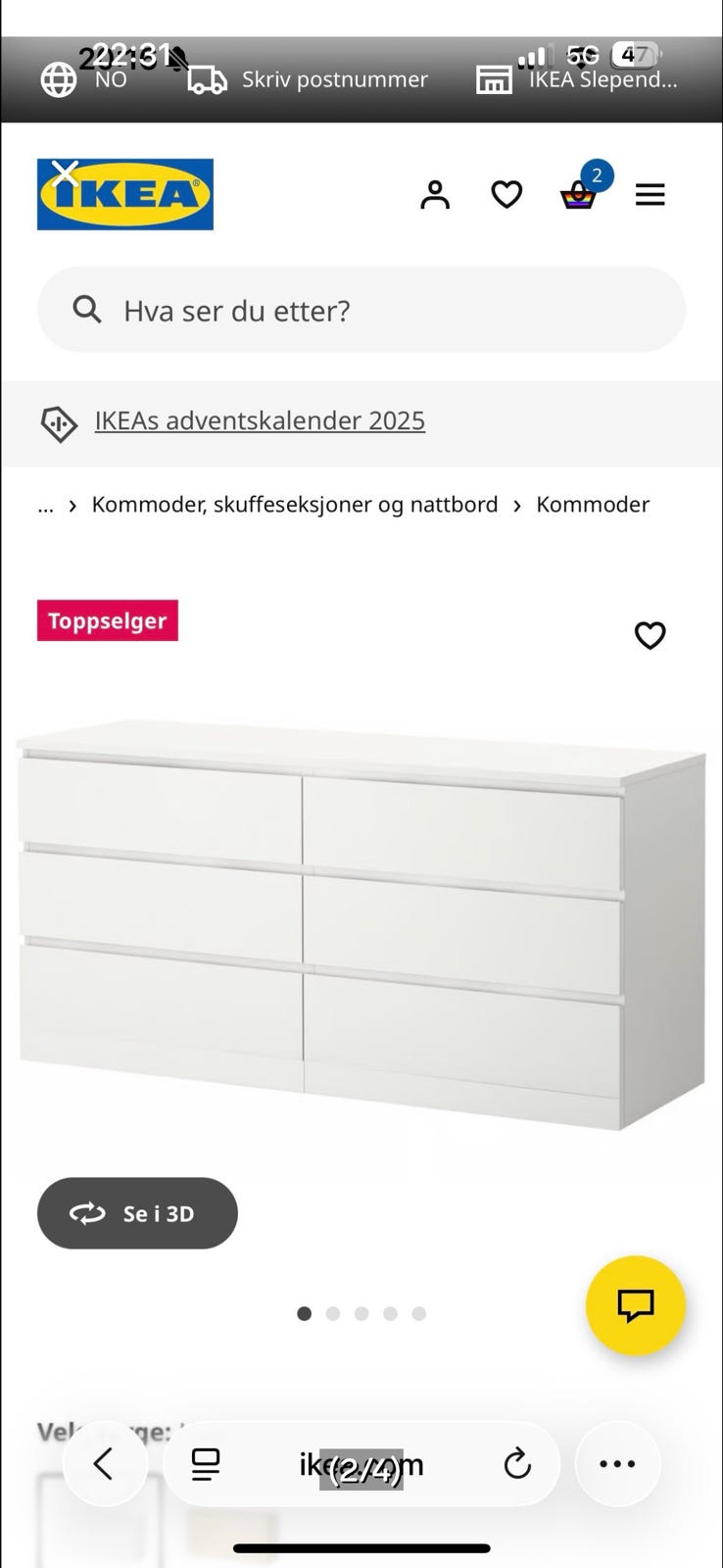This screenshot has width=723, height=1568.
Task: Toggle the heart to favorite this dresser
Action: [x=650, y=636]
